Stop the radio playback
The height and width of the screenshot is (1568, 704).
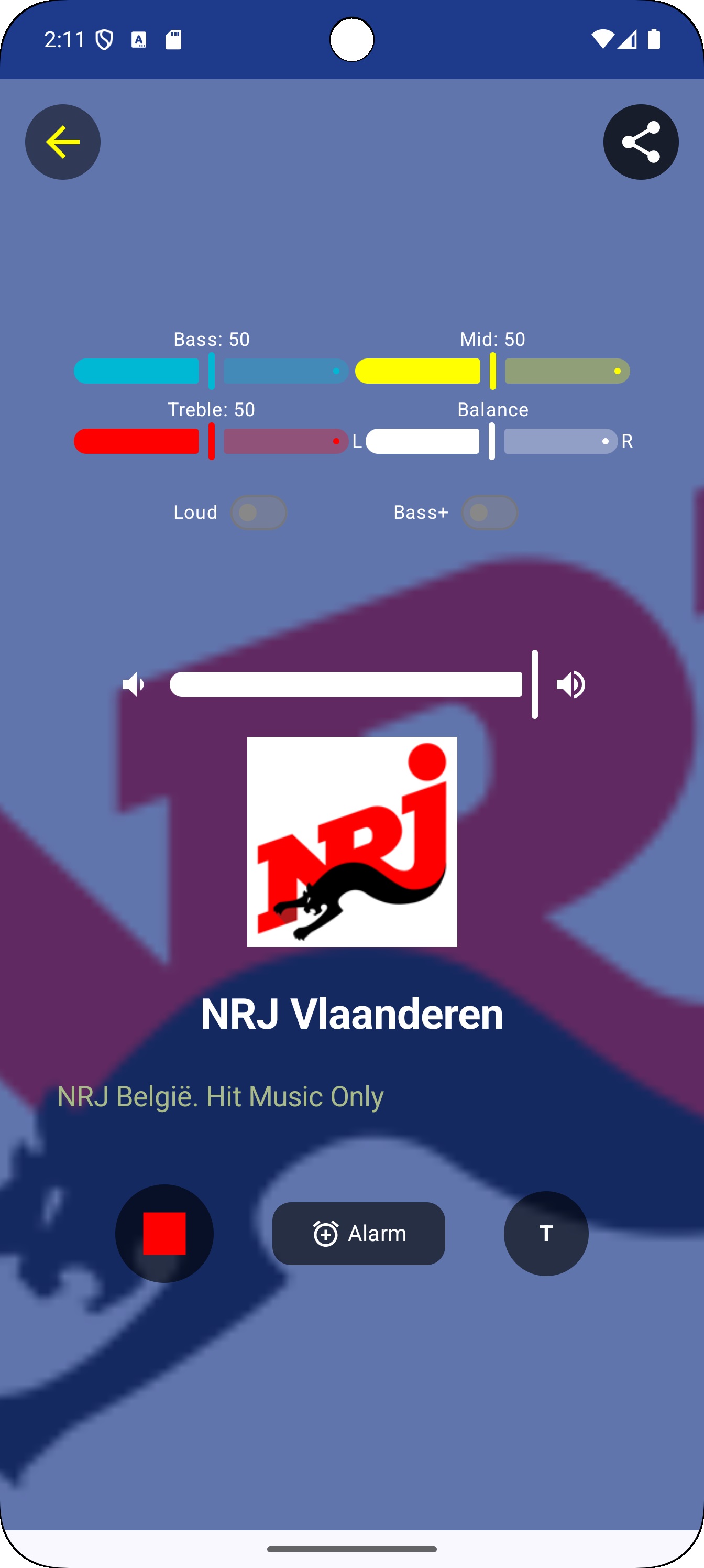coord(164,1233)
